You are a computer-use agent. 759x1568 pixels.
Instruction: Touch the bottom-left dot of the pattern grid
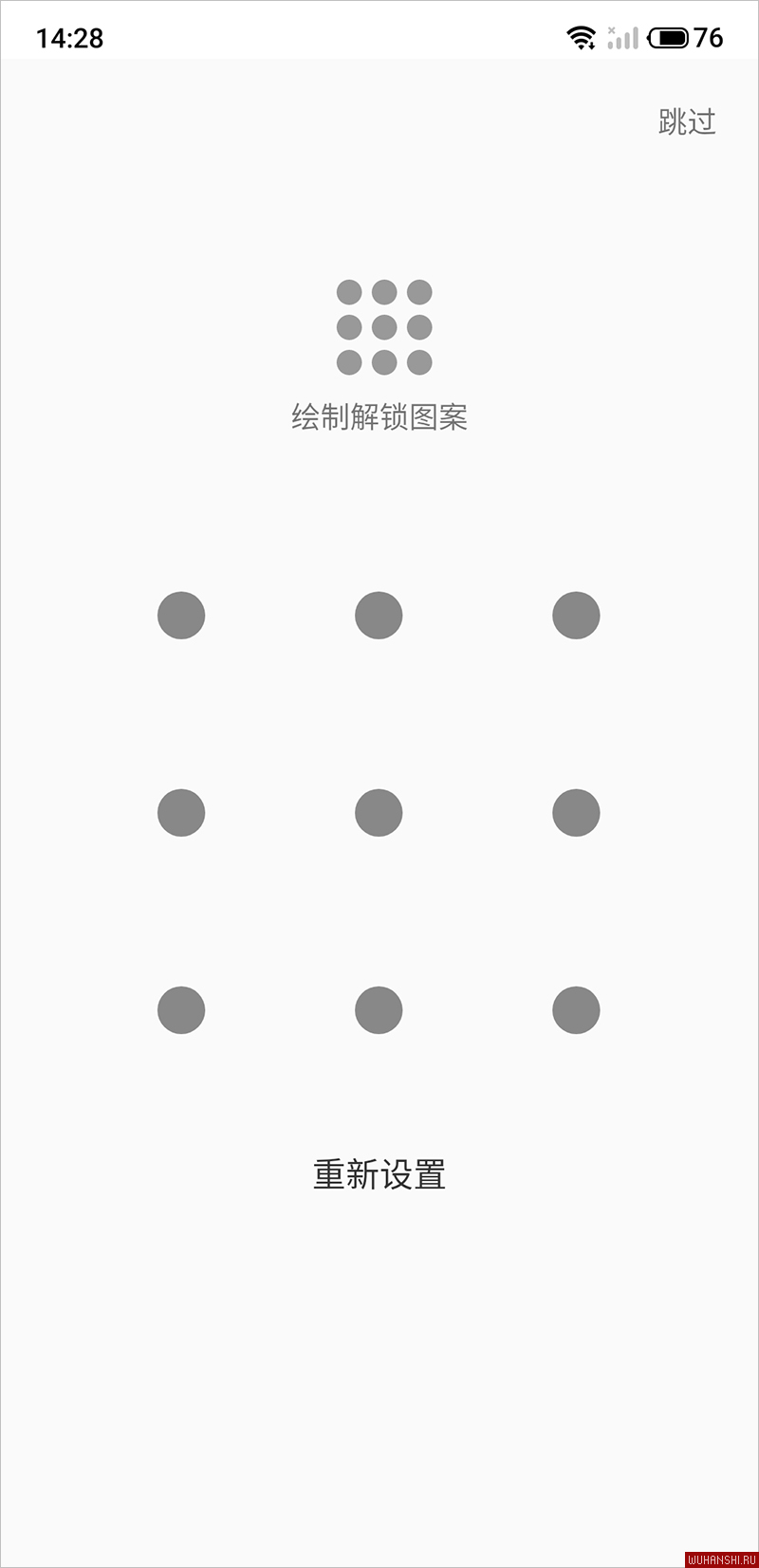pyautogui.click(x=181, y=1010)
